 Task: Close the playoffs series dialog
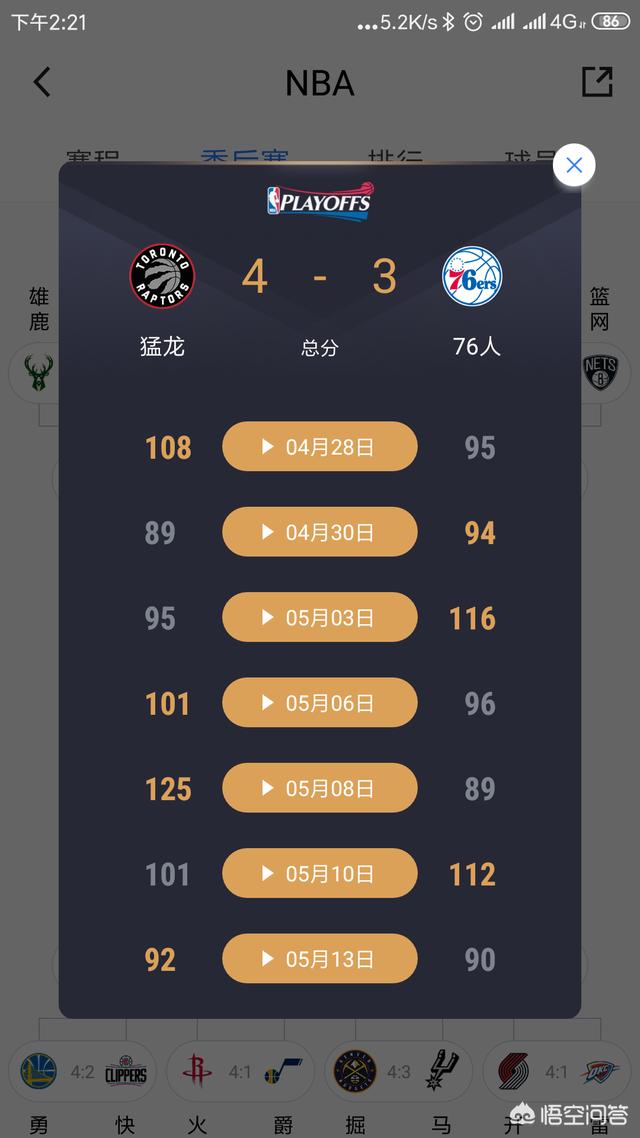(574, 165)
